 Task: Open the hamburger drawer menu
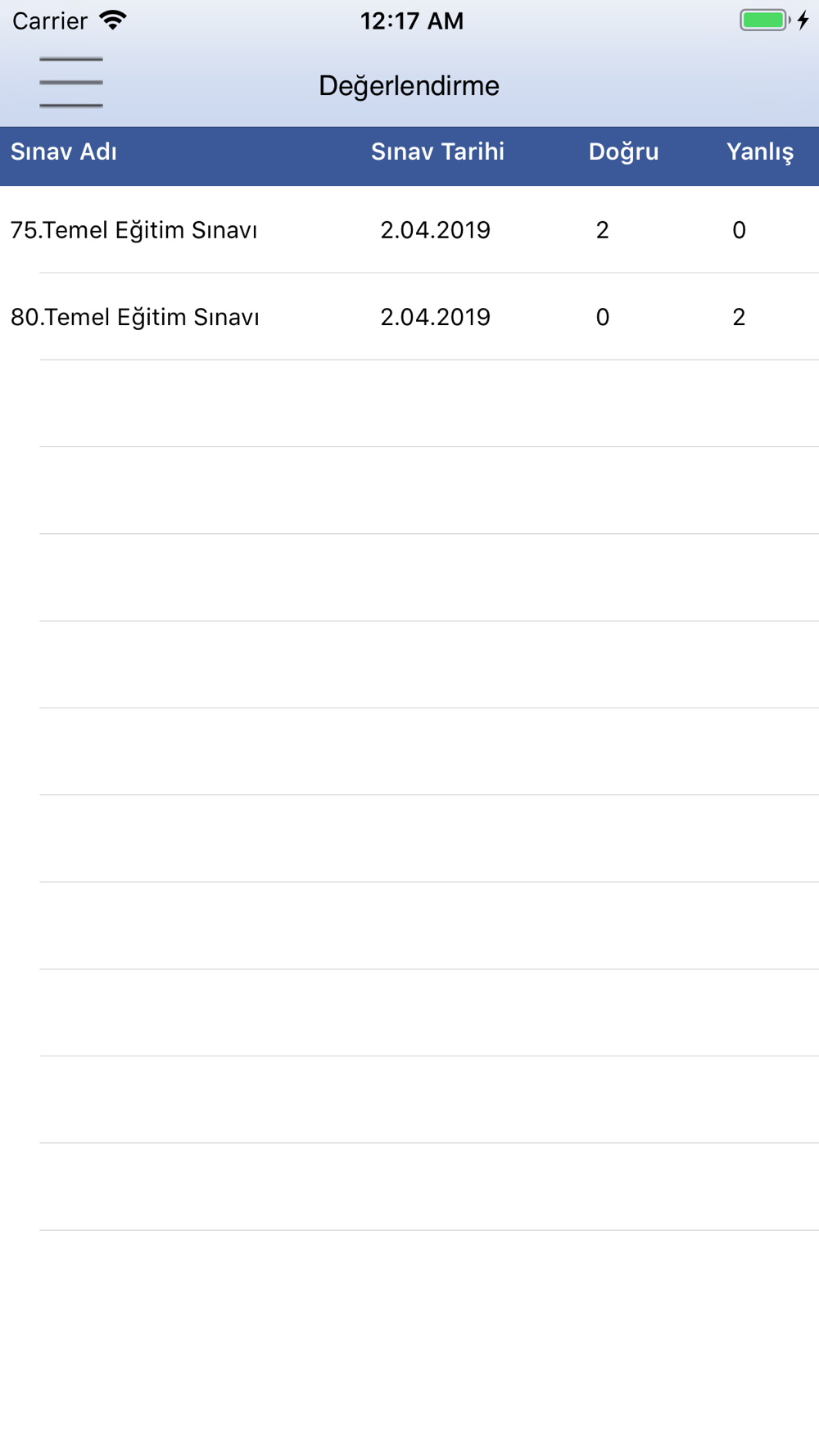[71, 83]
